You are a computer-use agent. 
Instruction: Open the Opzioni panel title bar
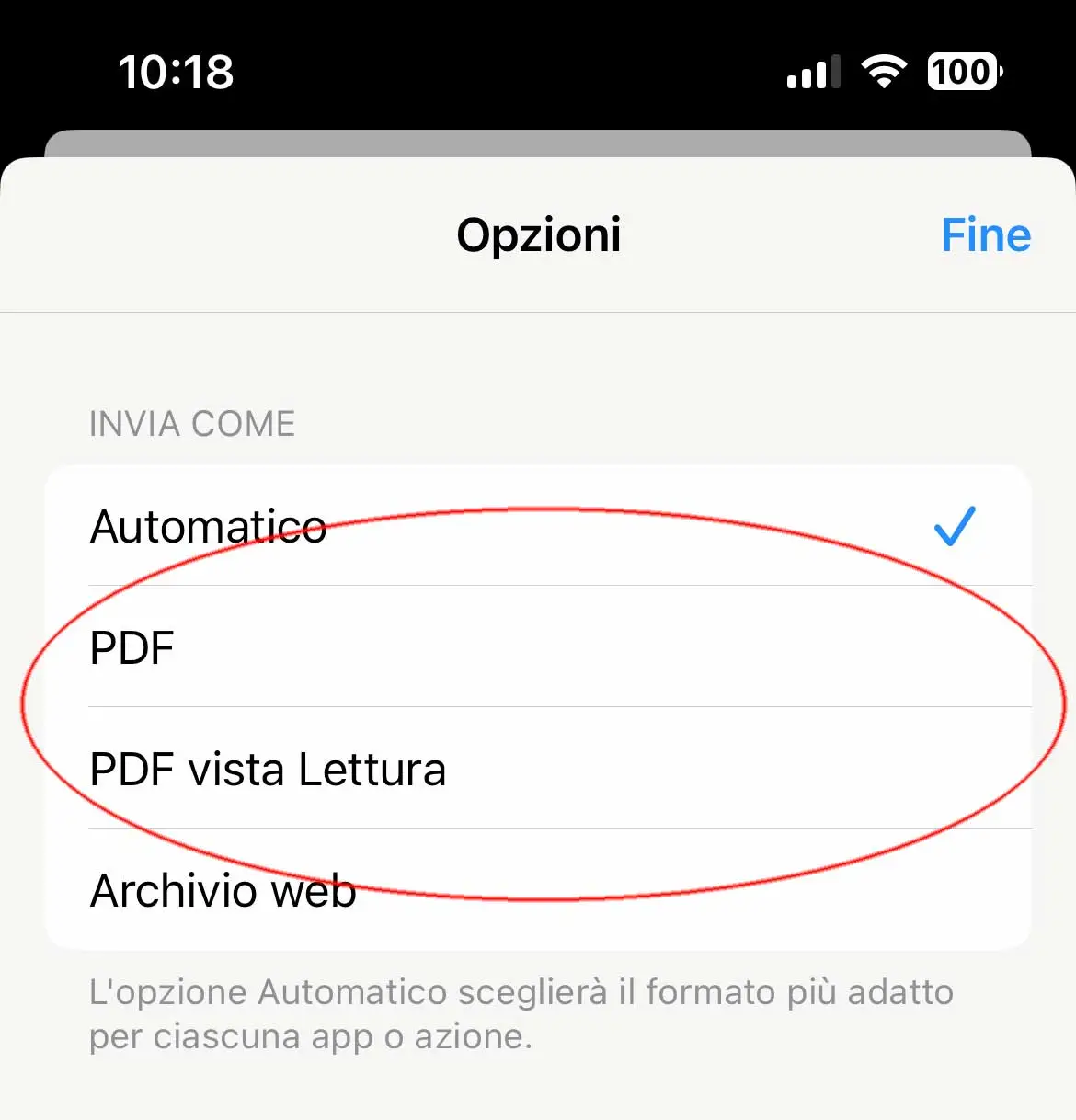[x=538, y=235]
